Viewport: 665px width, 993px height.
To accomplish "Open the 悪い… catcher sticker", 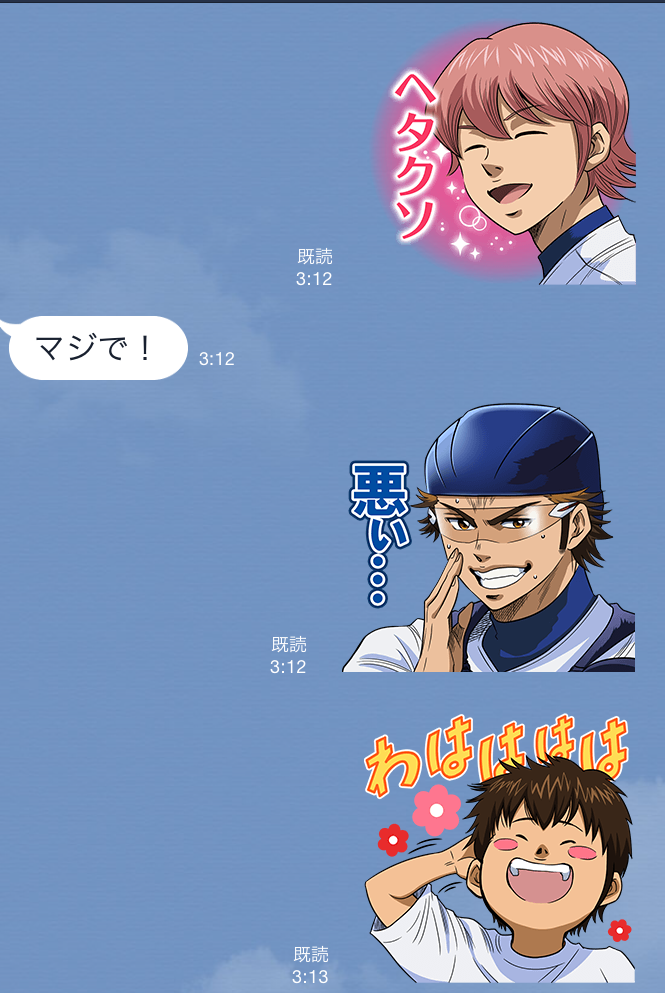I will [492, 540].
